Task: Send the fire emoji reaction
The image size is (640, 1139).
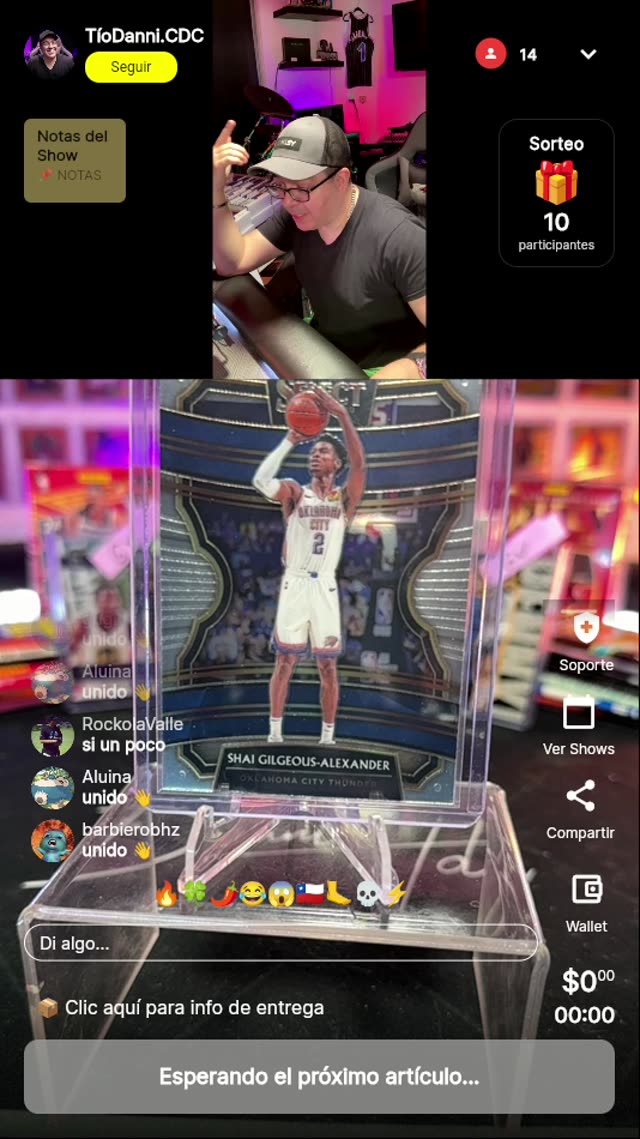Action: click(x=167, y=893)
